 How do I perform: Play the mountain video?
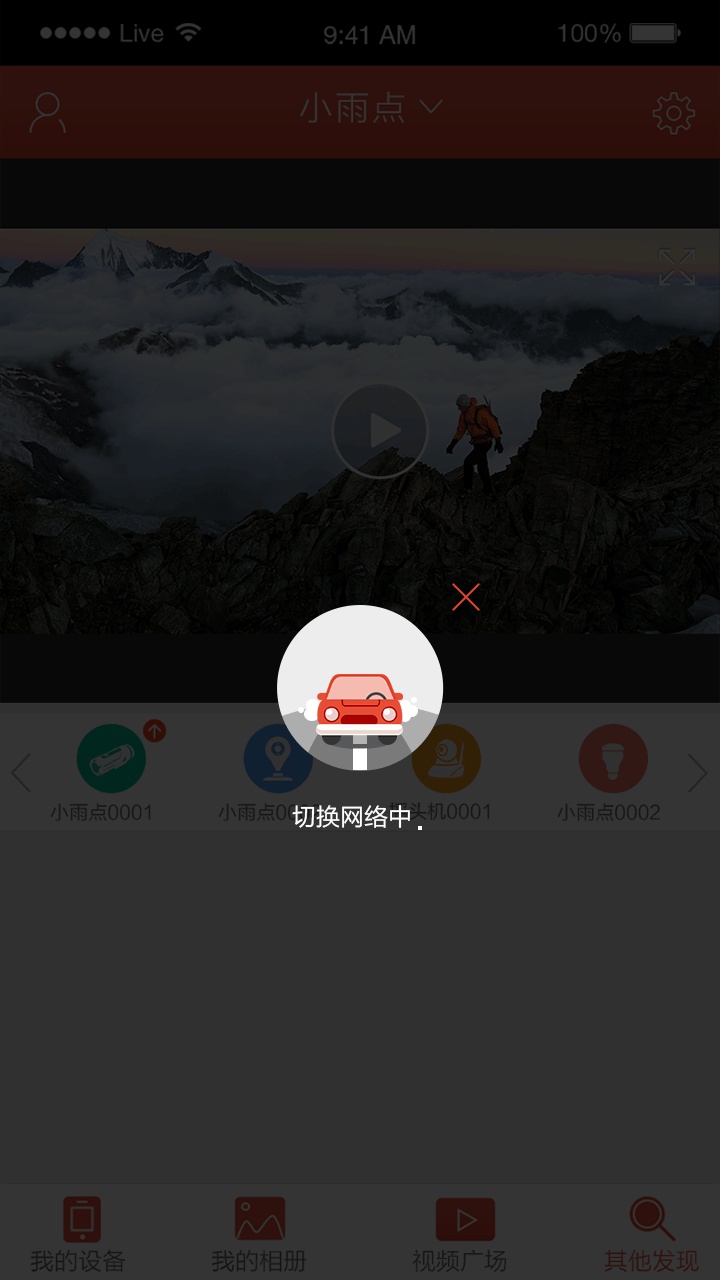click(380, 430)
